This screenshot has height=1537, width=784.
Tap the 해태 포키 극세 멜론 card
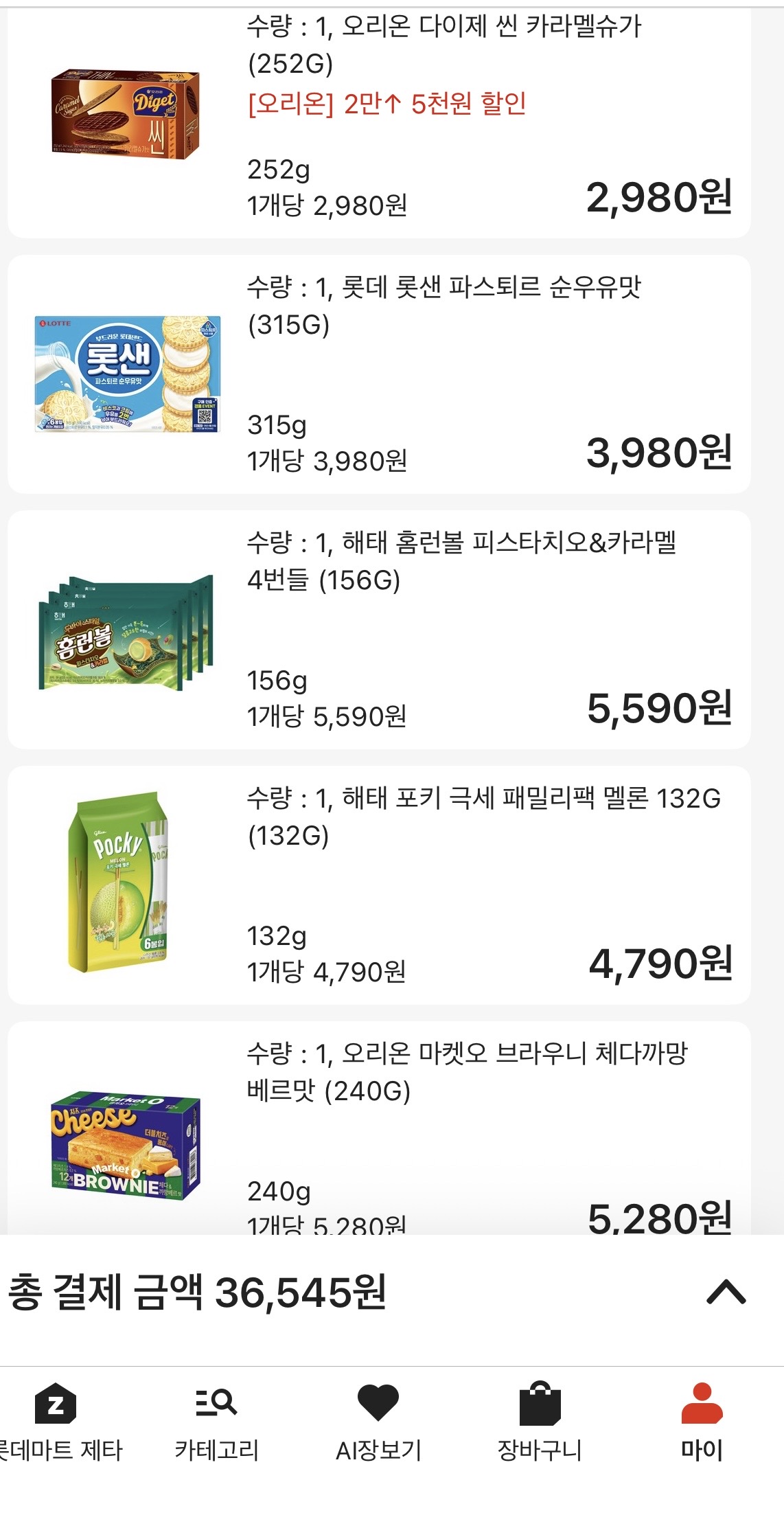click(x=379, y=885)
